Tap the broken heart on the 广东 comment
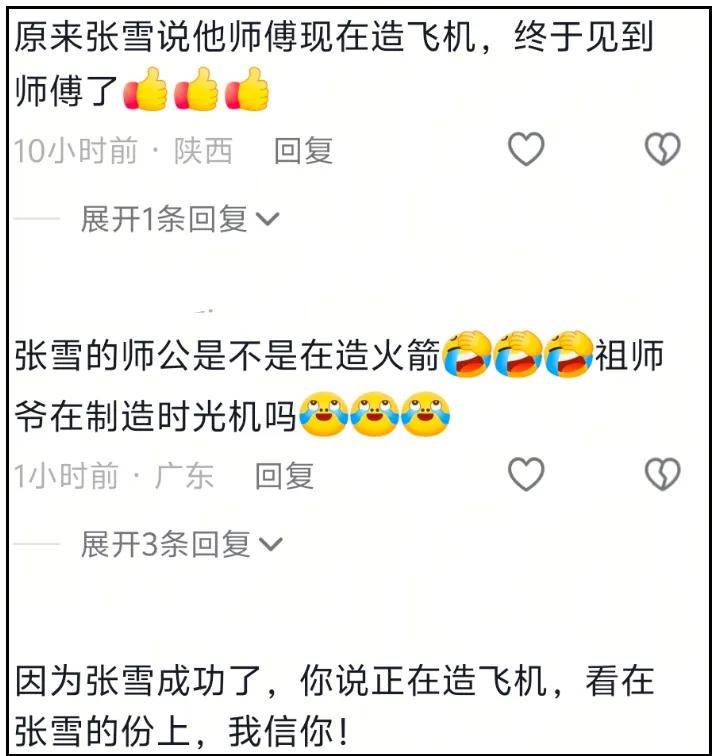Image resolution: width=715 pixels, height=756 pixels. tap(661, 475)
